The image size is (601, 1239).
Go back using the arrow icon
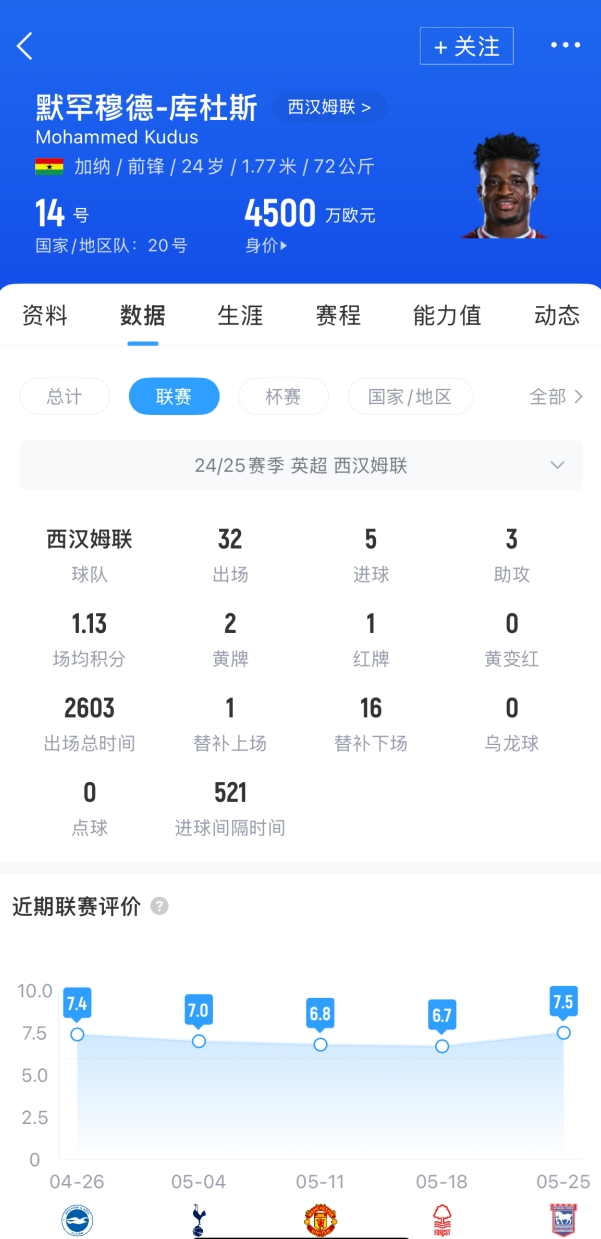(26, 46)
